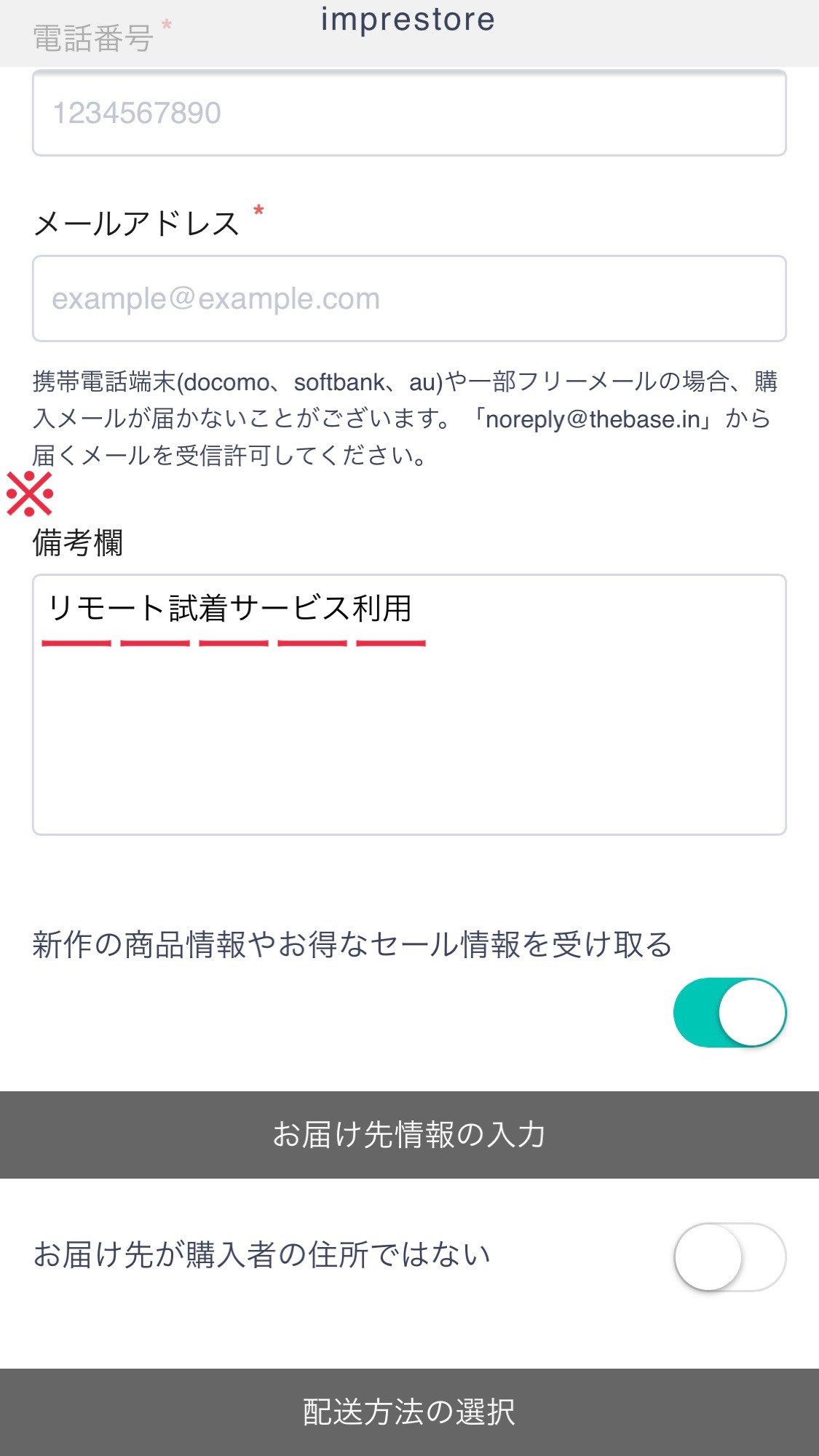The image size is (819, 1456).
Task: Turn off the sale info newsletter switch
Action: click(x=729, y=1013)
